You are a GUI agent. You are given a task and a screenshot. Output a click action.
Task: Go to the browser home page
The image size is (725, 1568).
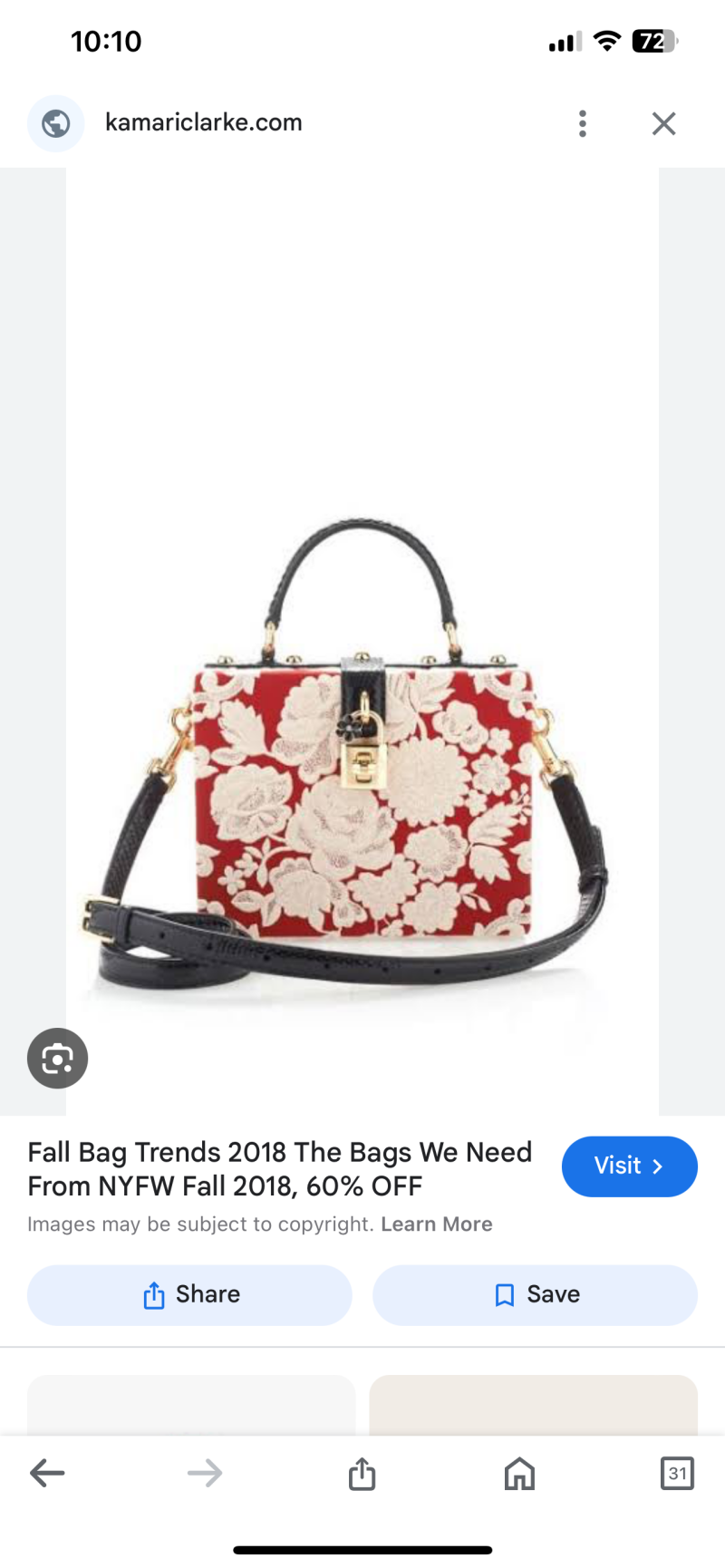point(519,1473)
